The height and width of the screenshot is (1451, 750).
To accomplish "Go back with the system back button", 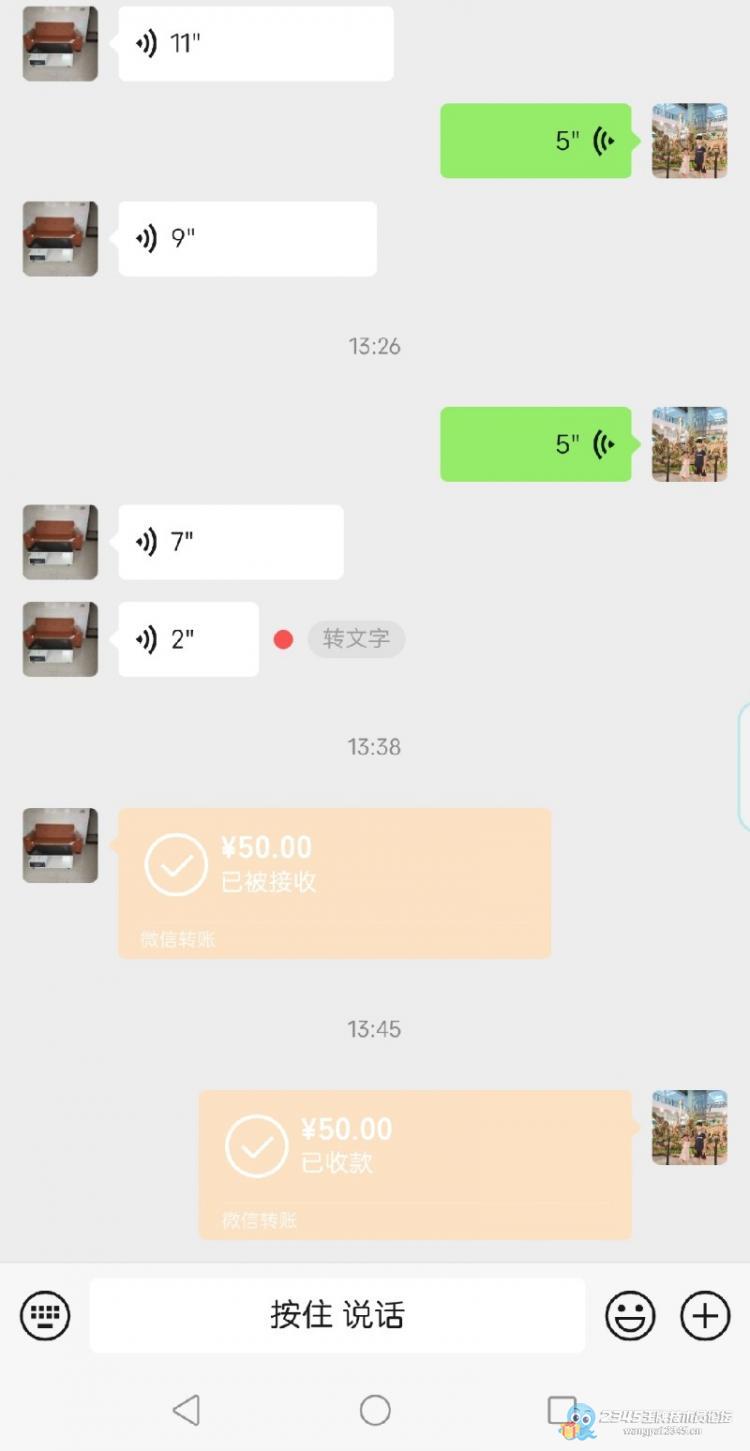I will point(186,1410).
